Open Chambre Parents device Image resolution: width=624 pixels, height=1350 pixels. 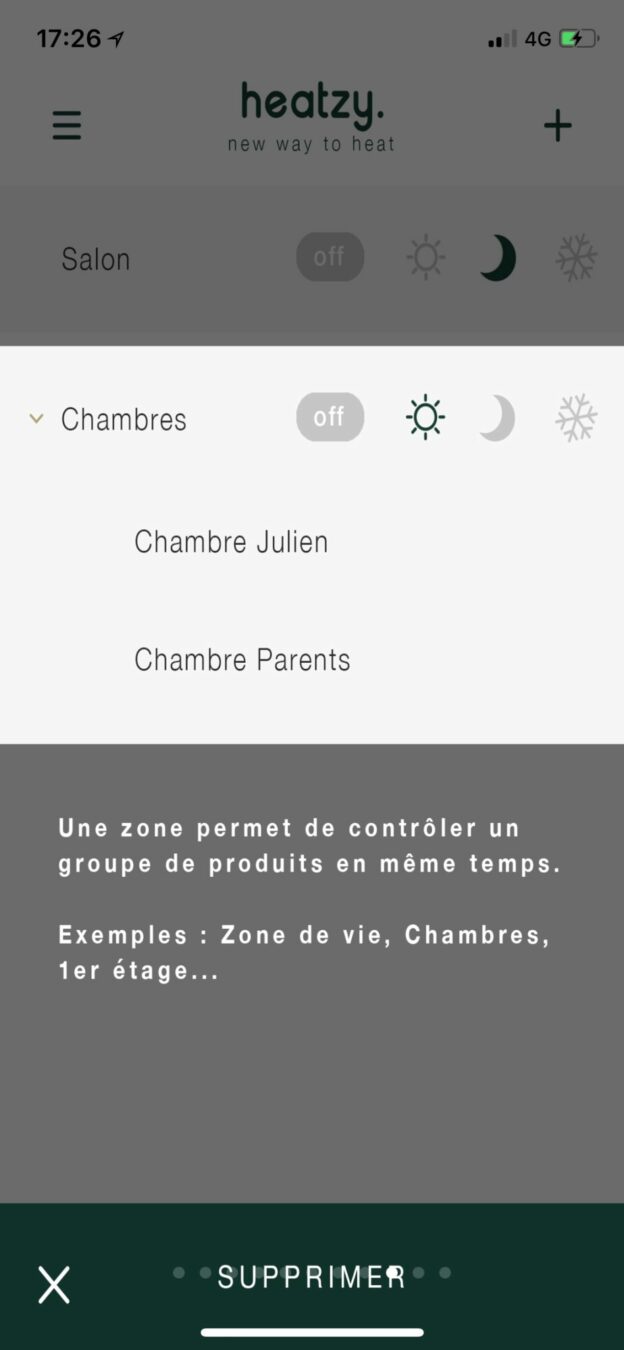click(242, 660)
